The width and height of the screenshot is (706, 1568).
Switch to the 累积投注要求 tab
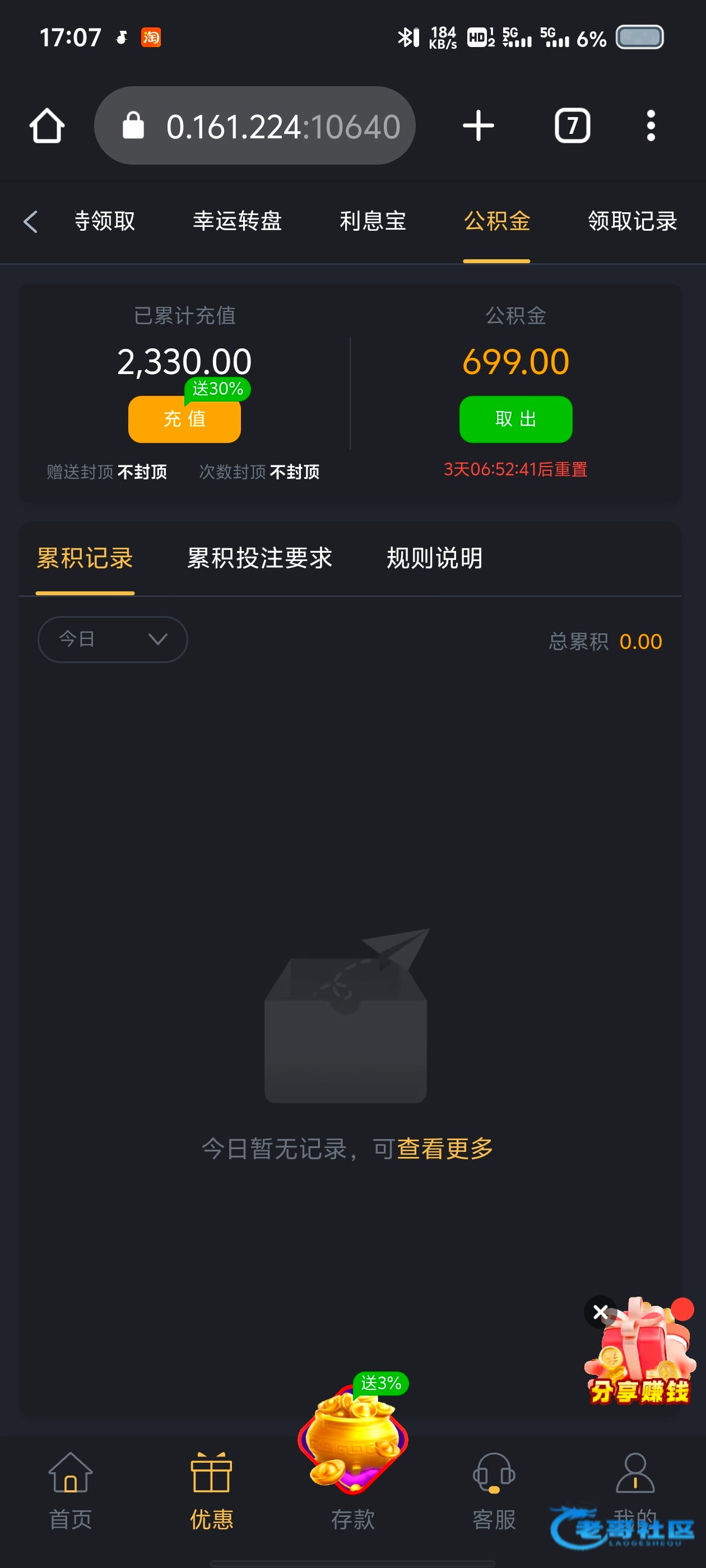pyautogui.click(x=259, y=558)
